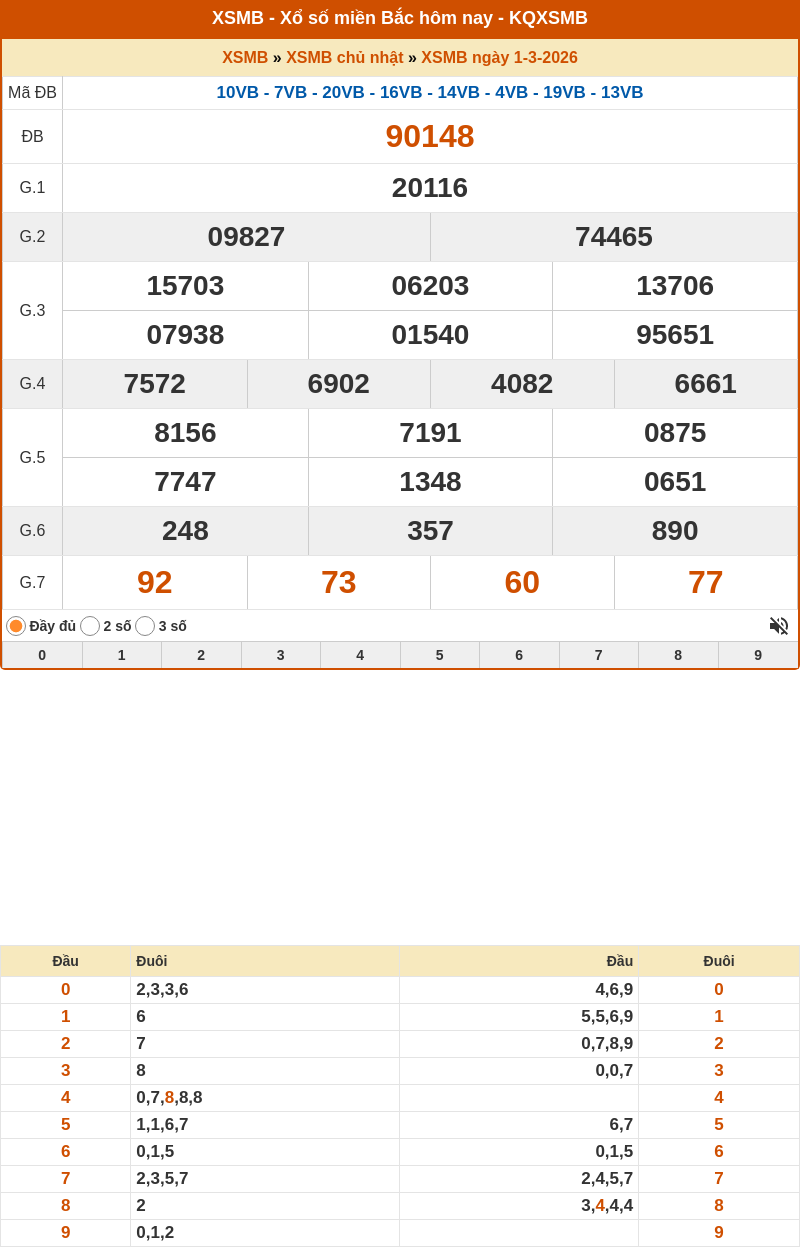Filter results by digit 8
The height and width of the screenshot is (1247, 800).
[x=678, y=655]
